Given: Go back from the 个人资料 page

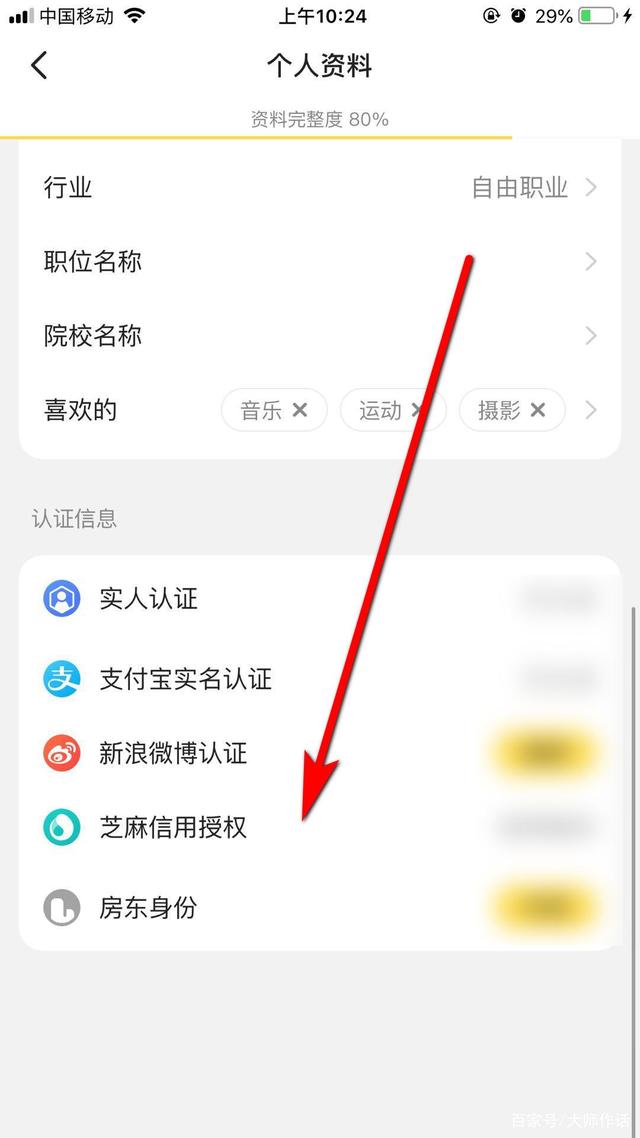Looking at the screenshot, I should (40, 66).
